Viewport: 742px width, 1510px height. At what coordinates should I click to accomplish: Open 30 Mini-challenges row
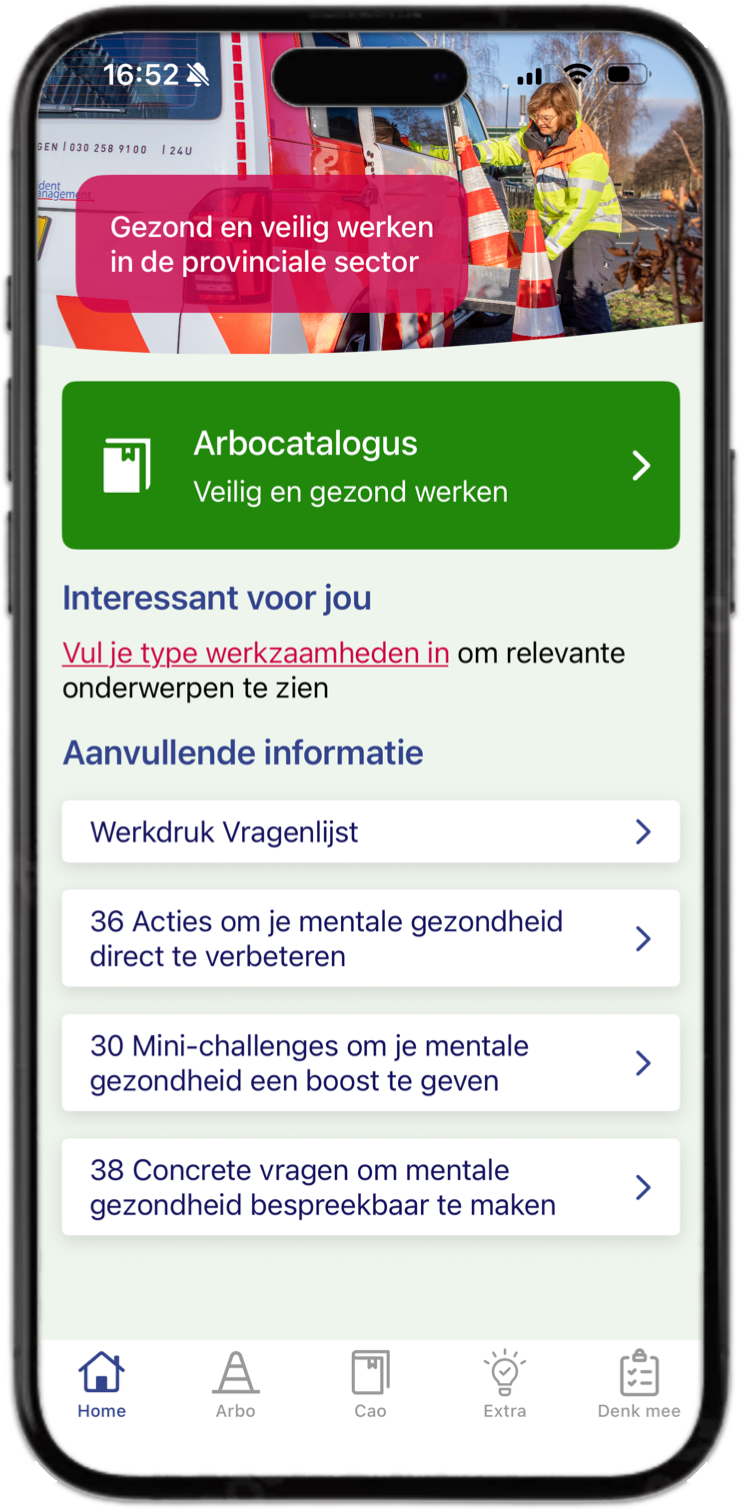point(370,1063)
